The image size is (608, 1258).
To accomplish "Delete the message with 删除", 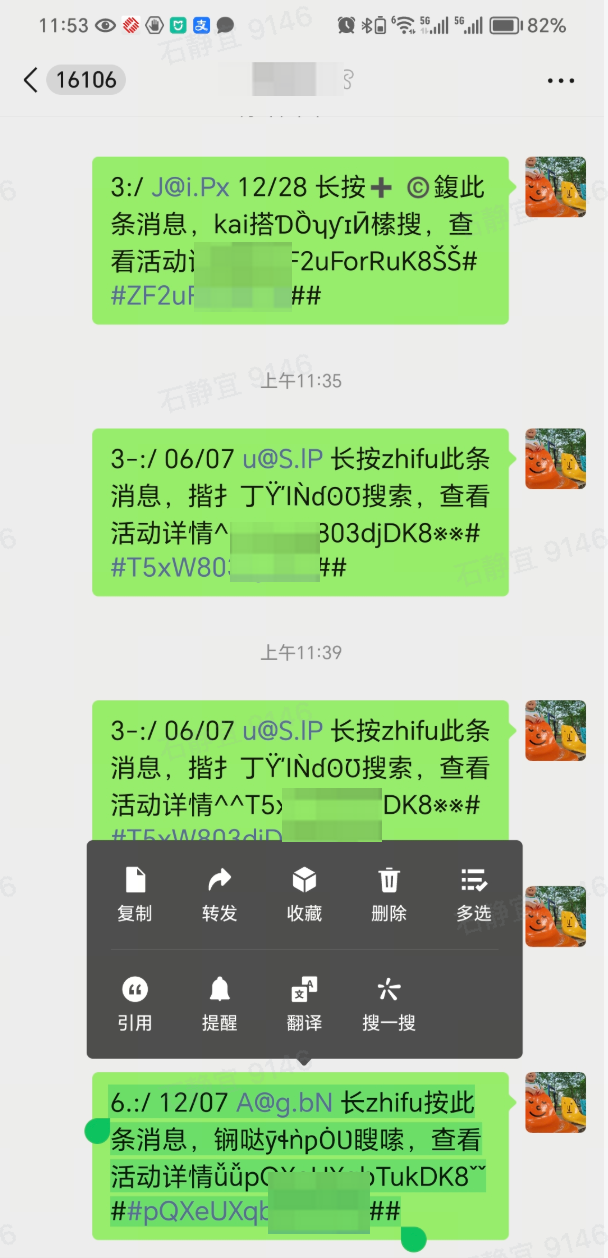I will point(389,893).
